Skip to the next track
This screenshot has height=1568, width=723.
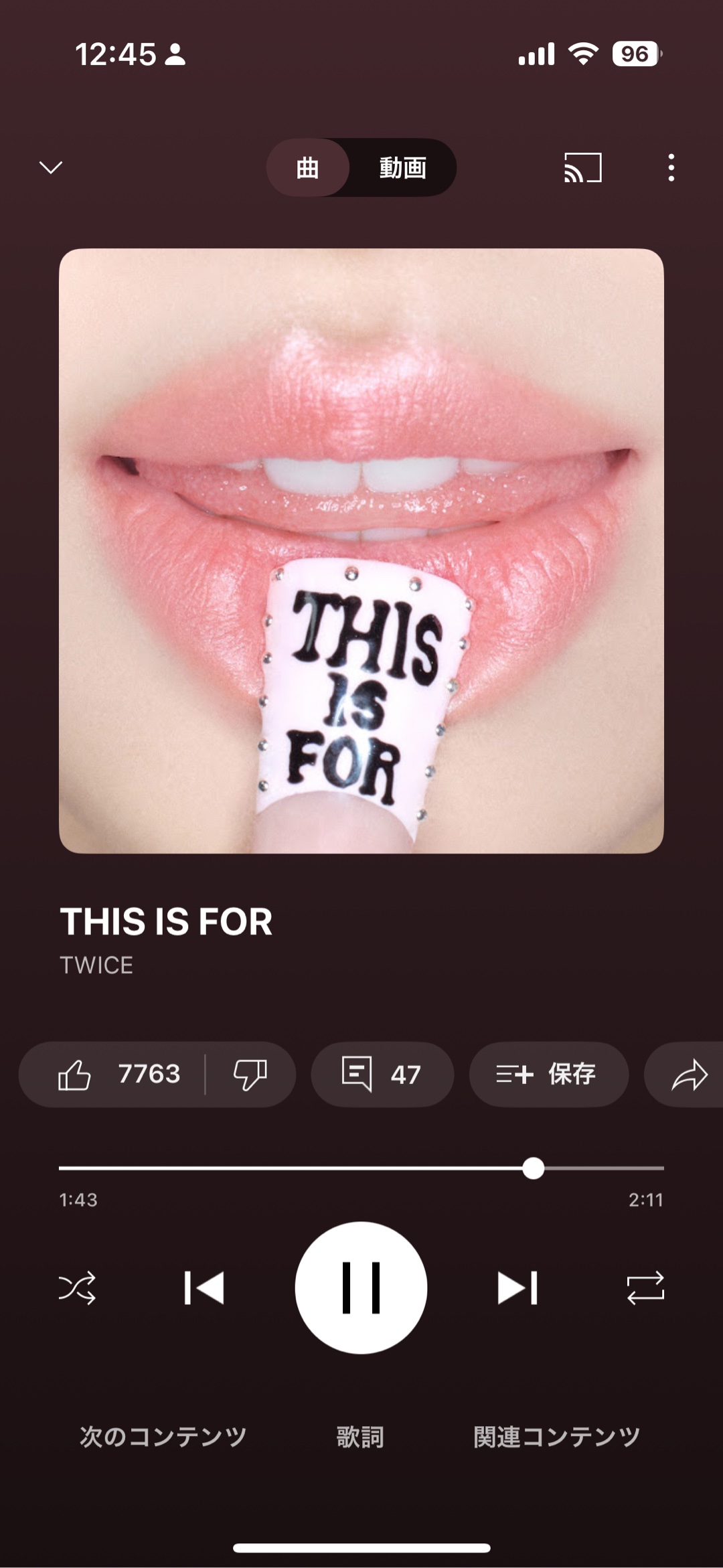click(517, 1287)
